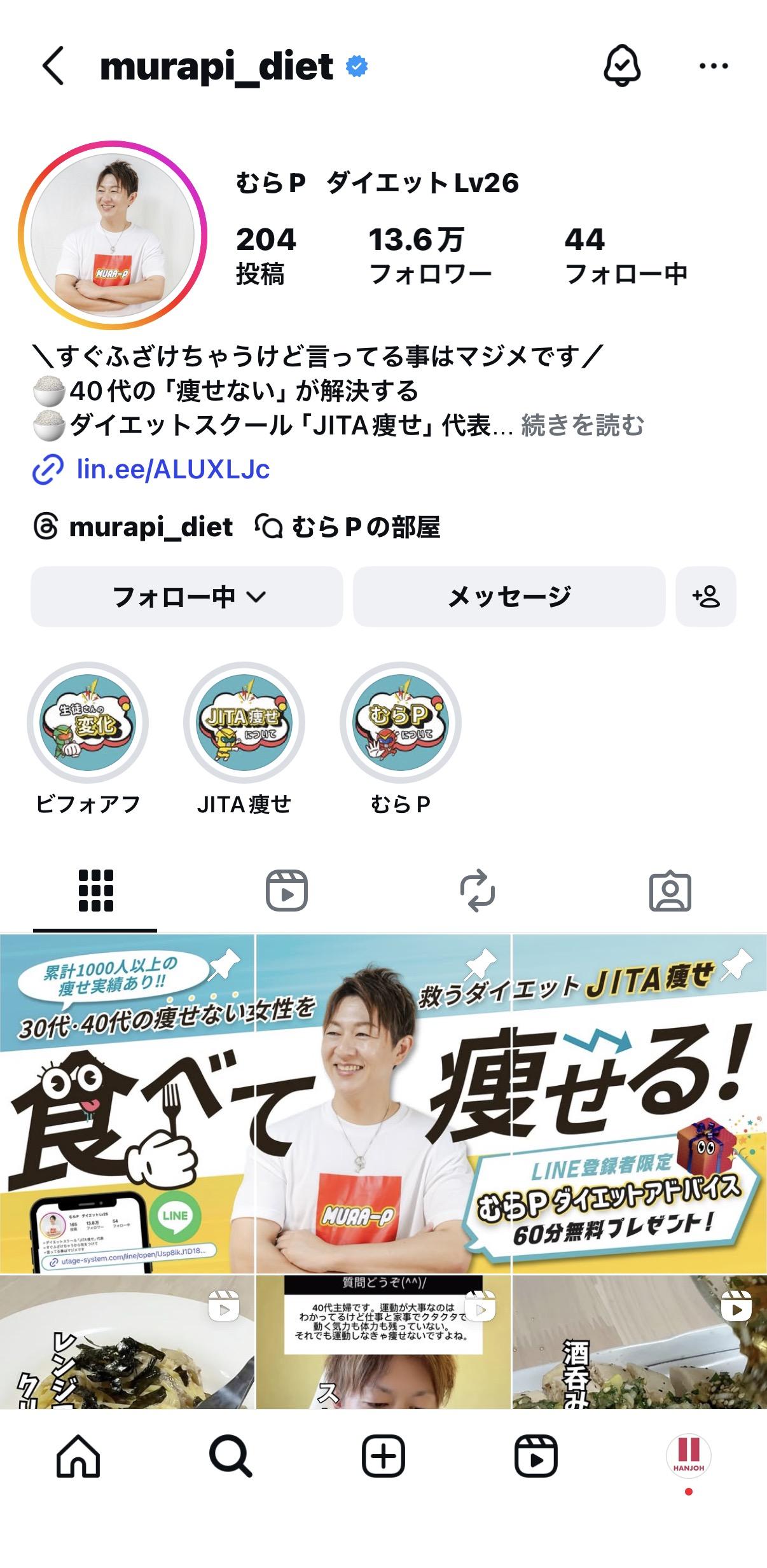Open the むらPの部屋 broadcast channel
The image size is (767, 1568).
pos(348,527)
